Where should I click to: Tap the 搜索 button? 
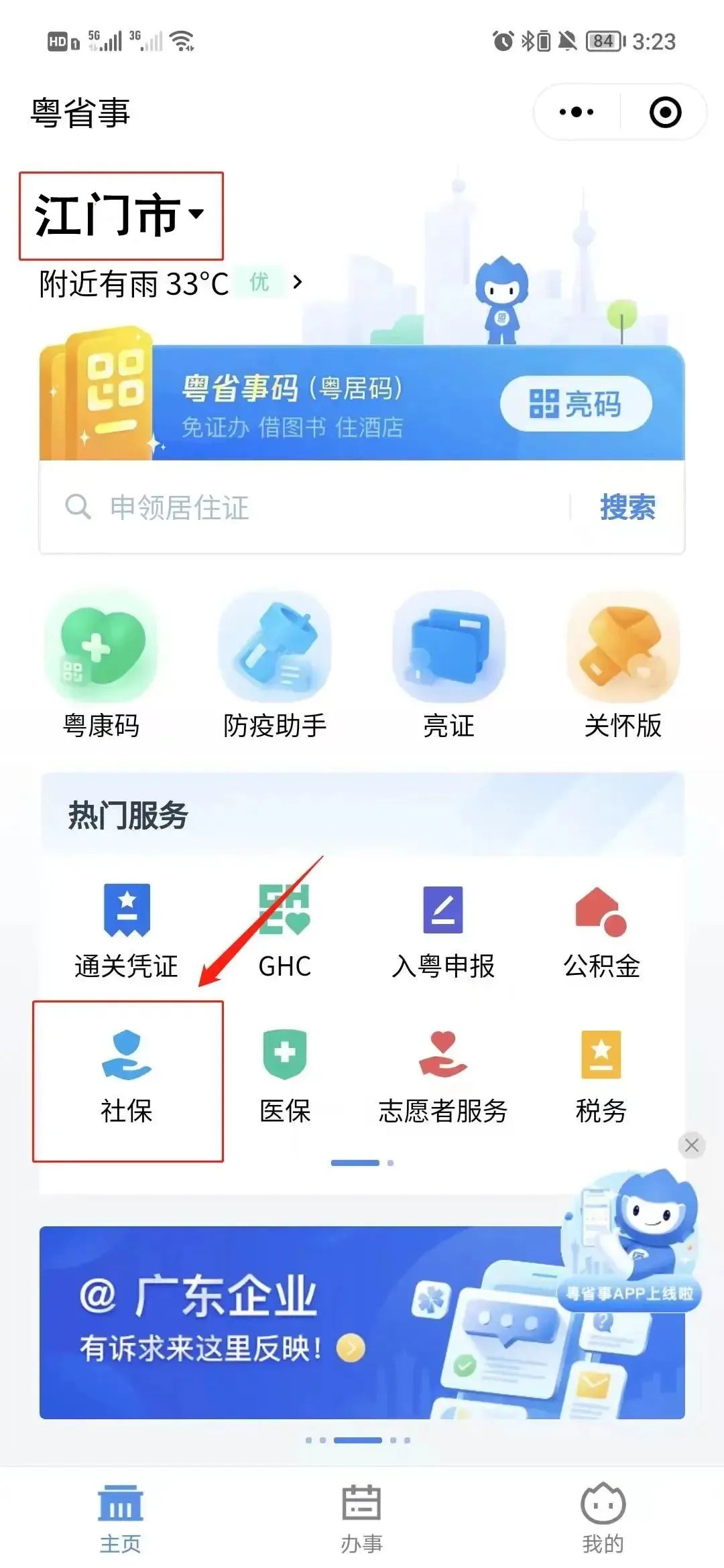pos(627,507)
